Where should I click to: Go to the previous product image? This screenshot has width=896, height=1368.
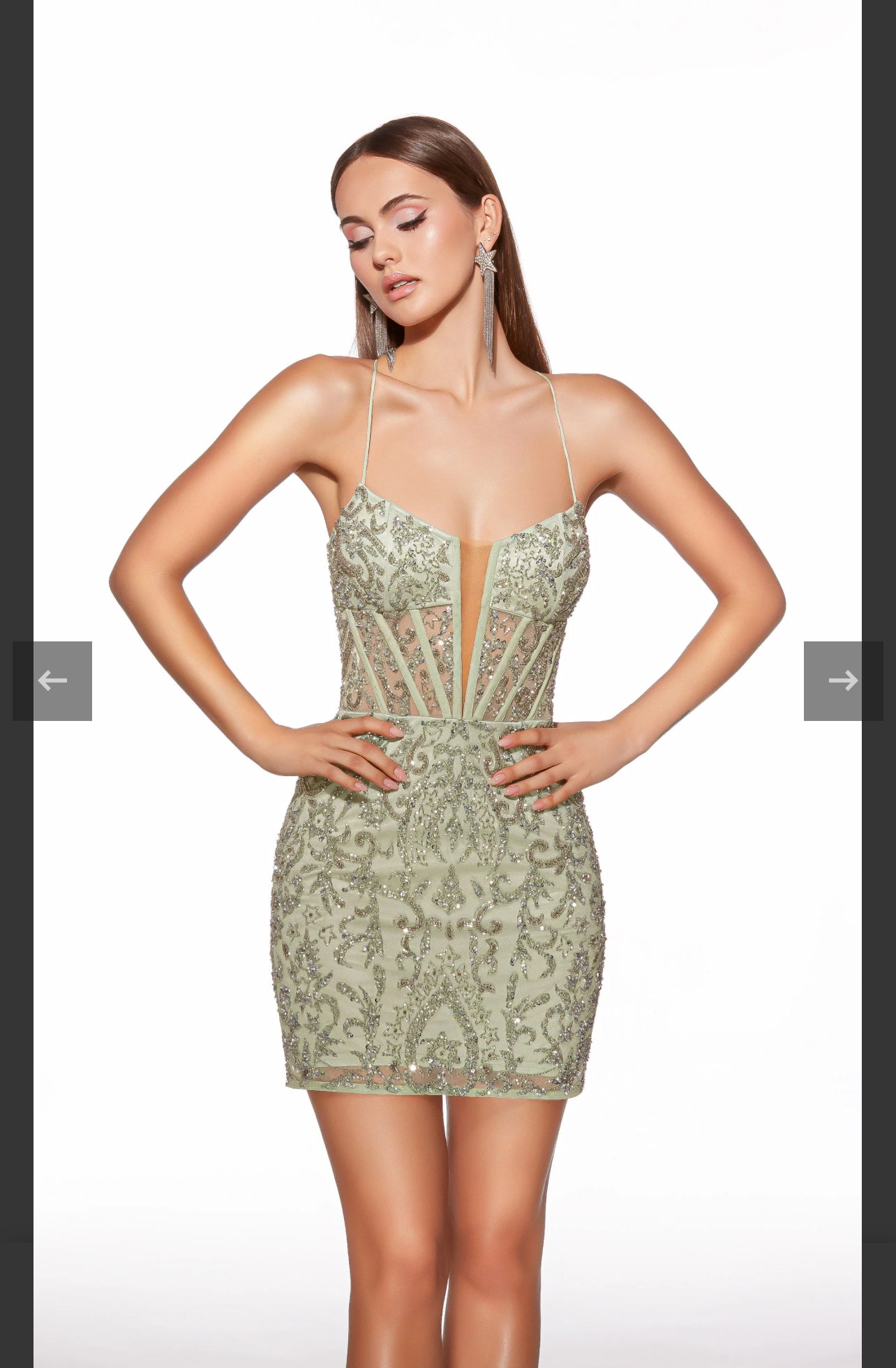pos(52,681)
